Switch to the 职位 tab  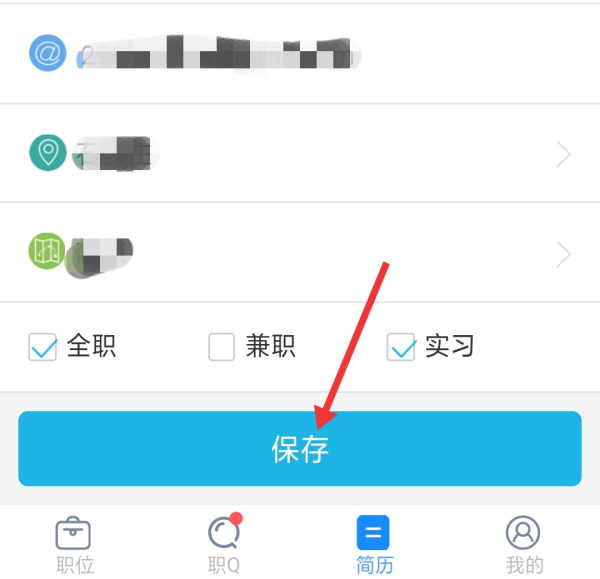(x=74, y=545)
